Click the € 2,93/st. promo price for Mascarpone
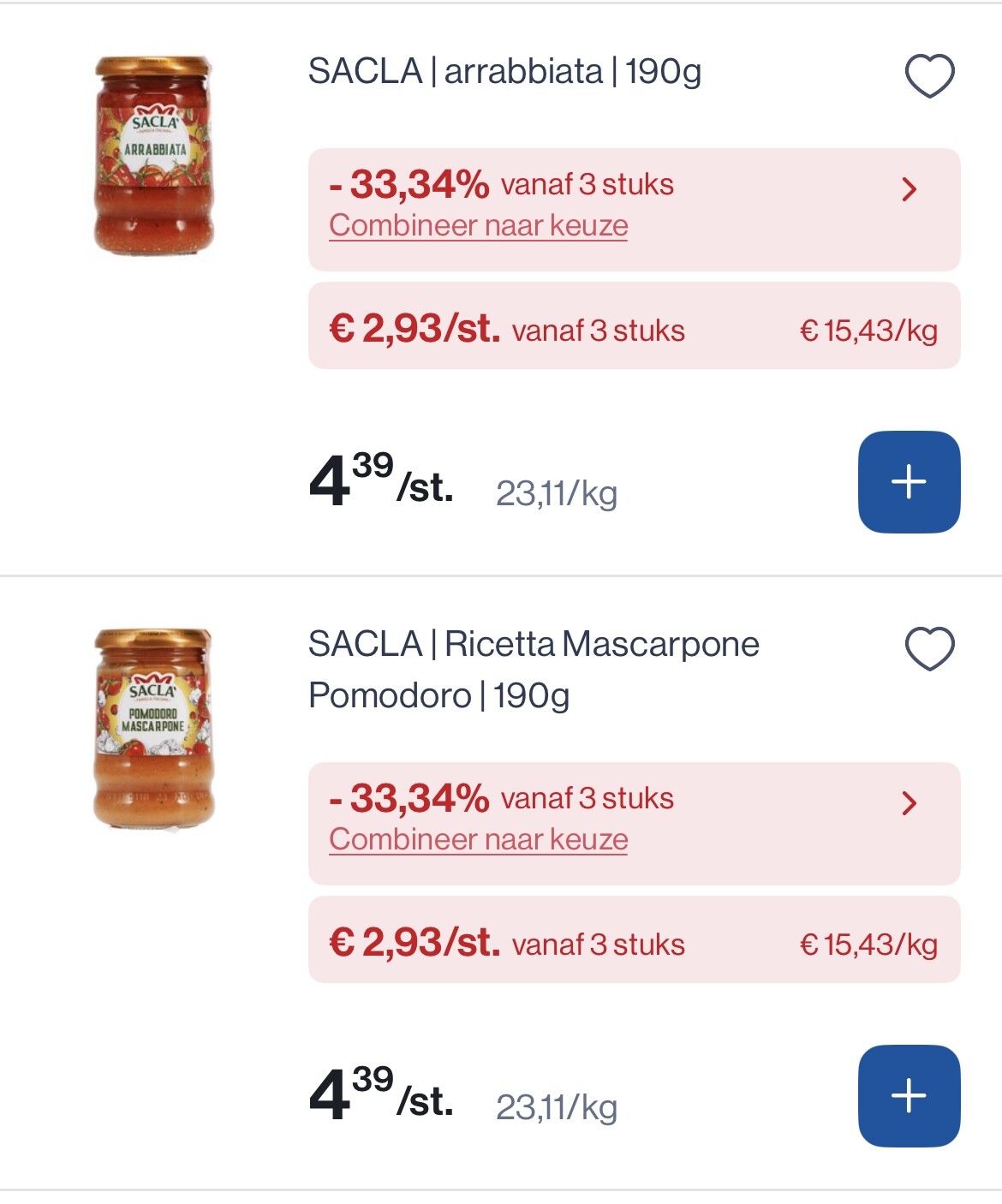 [415, 942]
